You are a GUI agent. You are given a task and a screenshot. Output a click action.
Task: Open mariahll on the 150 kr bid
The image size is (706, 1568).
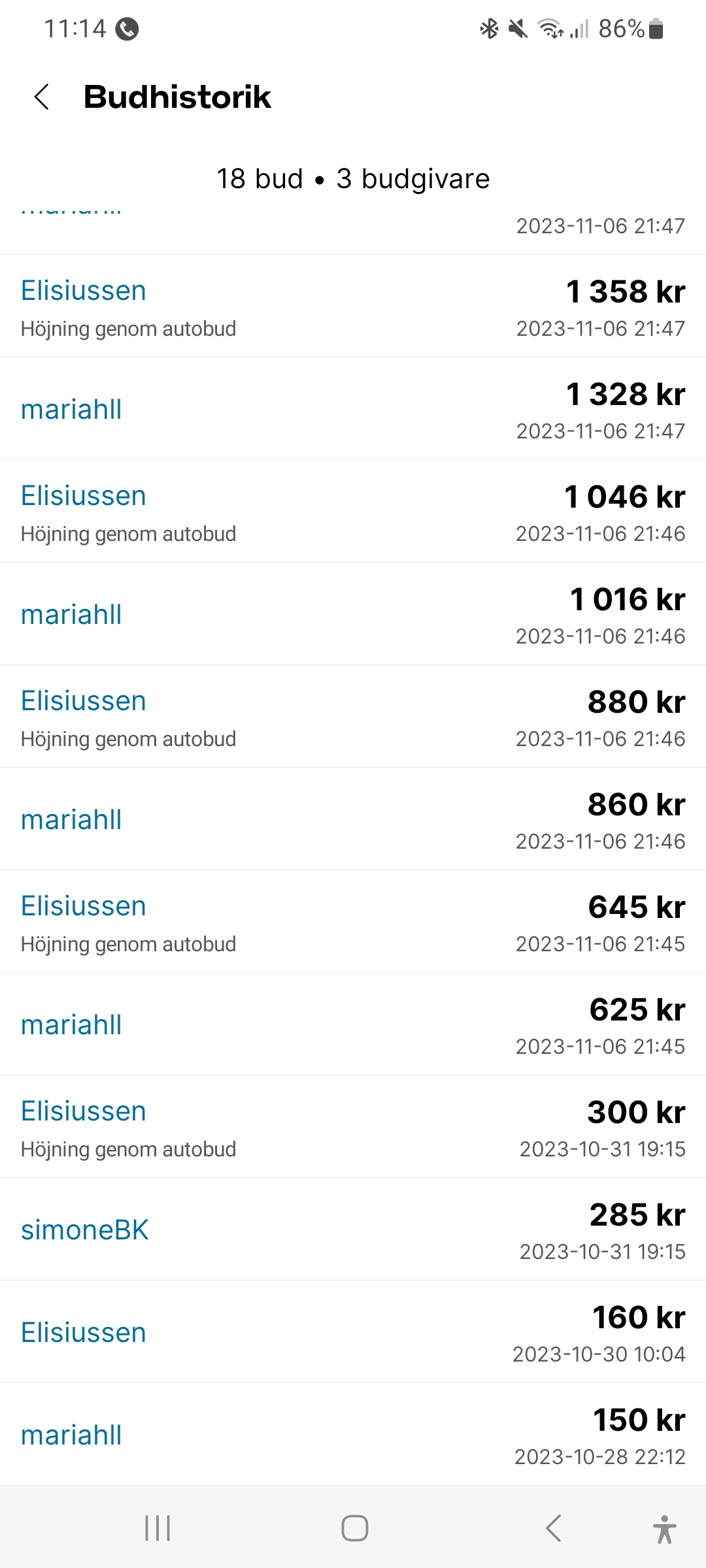pos(71,1435)
